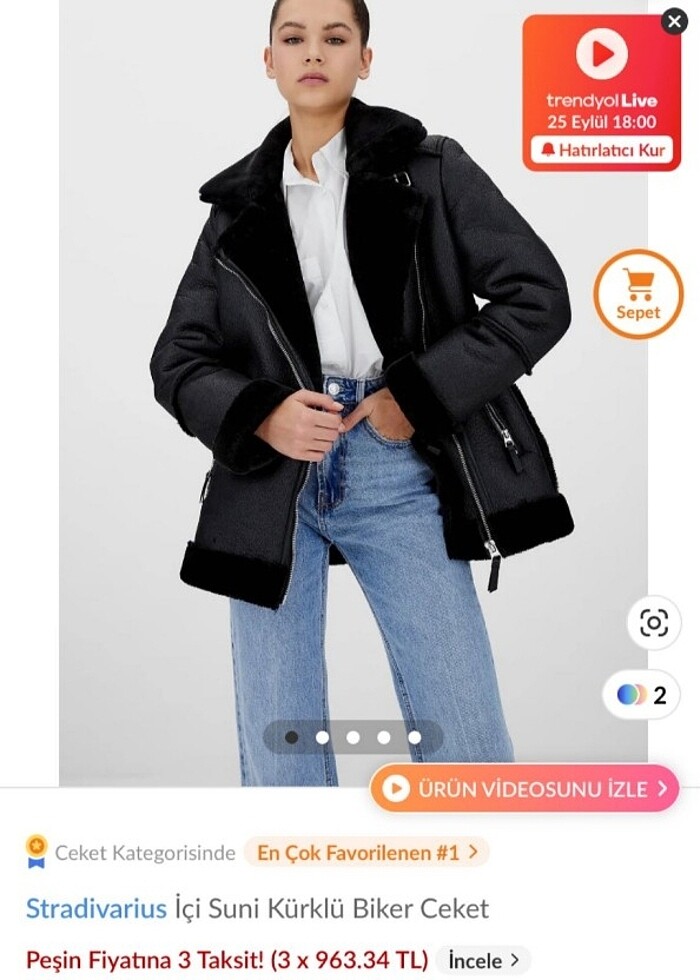Jump to the second product image dot
The width and height of the screenshot is (700, 980).
pos(322,737)
